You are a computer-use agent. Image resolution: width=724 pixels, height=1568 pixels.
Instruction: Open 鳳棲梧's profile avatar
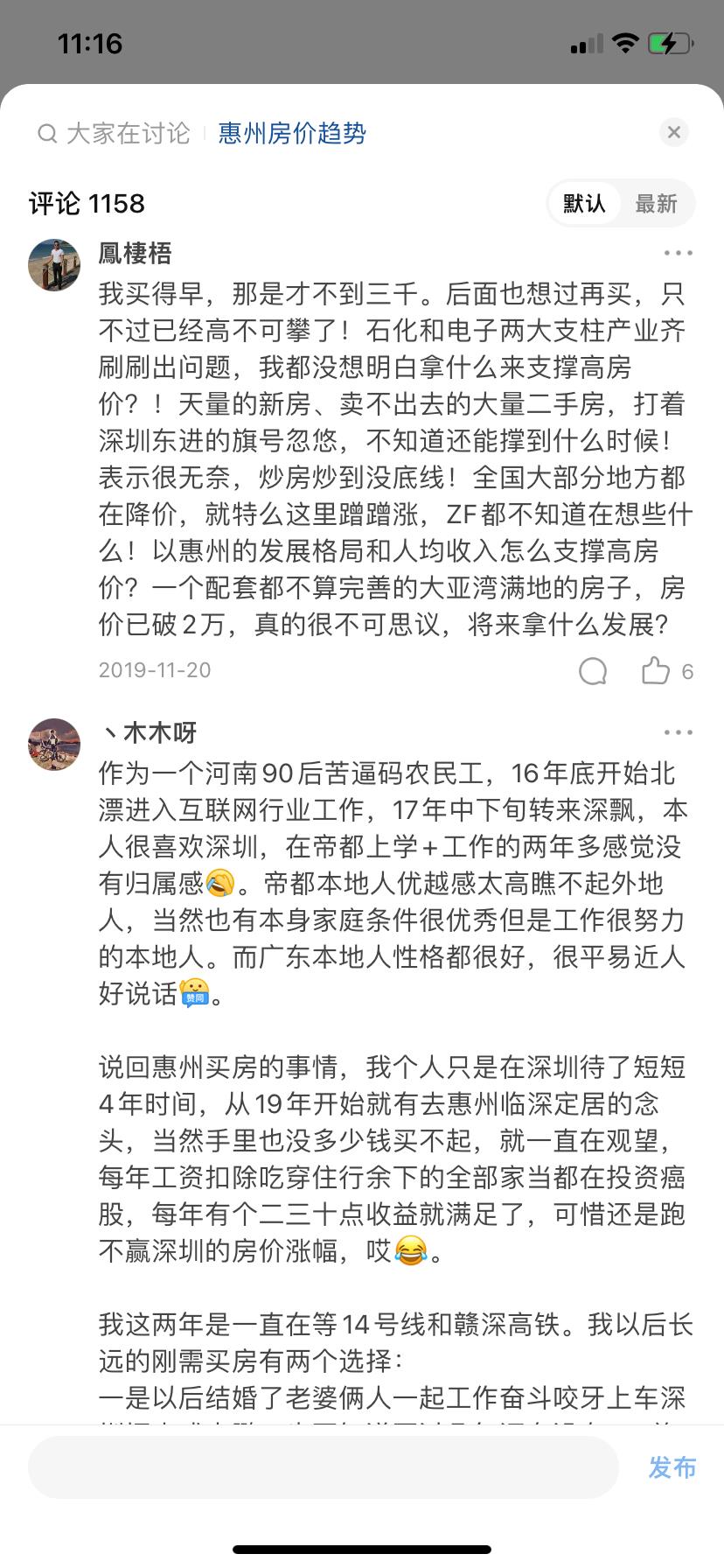coord(54,264)
